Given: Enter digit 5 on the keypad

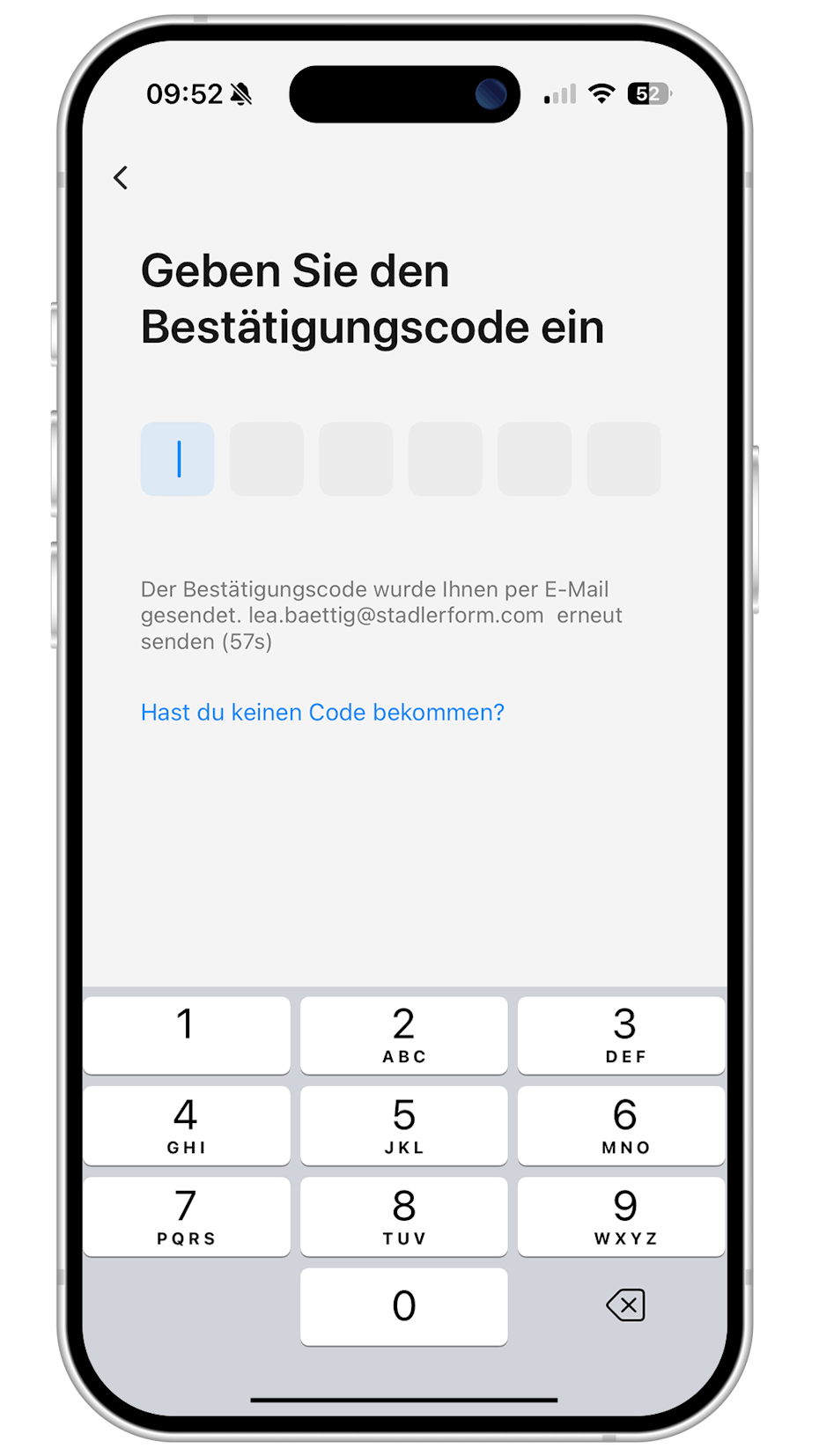Looking at the screenshot, I should pos(403,1125).
